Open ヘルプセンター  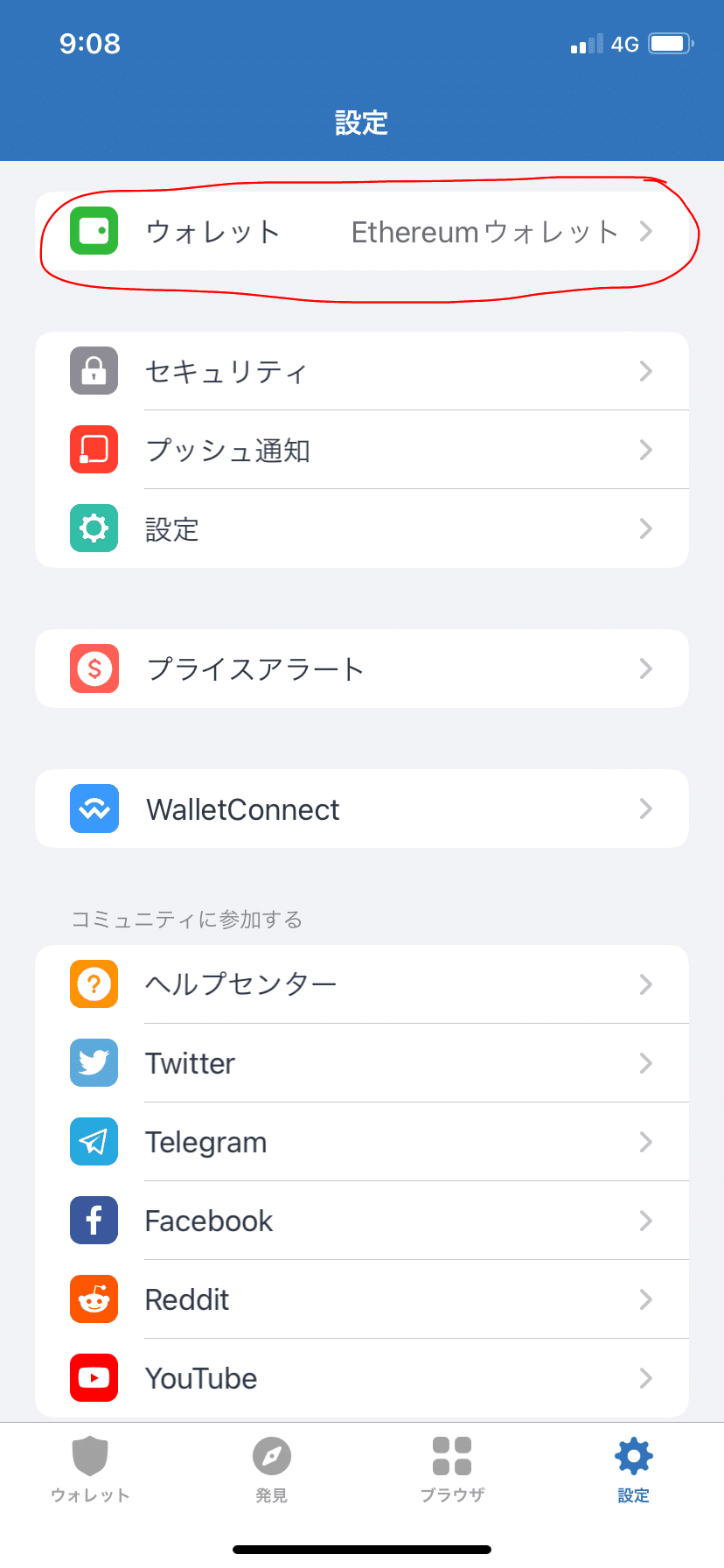(x=362, y=984)
